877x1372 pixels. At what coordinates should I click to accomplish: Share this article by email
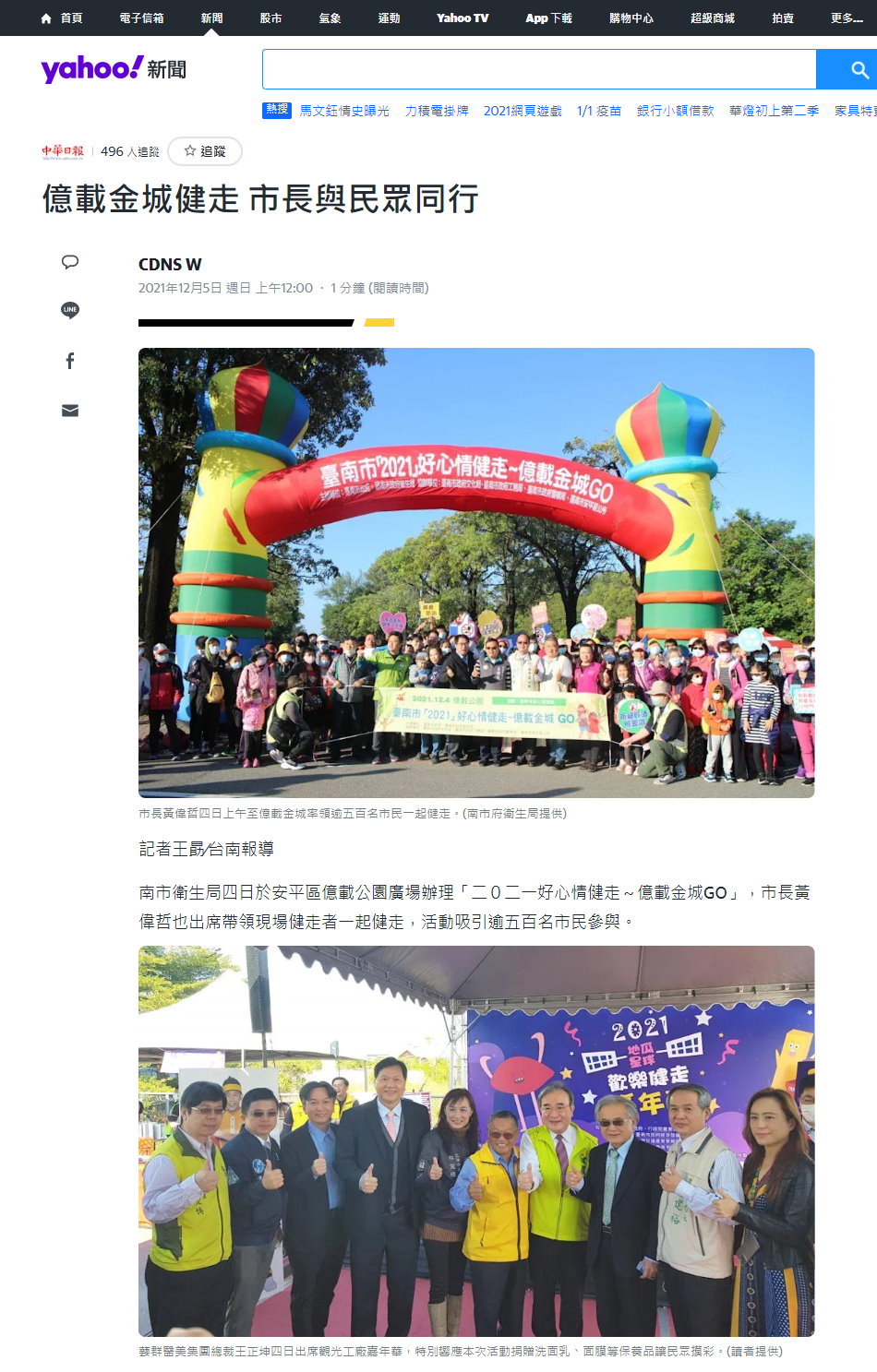[70, 411]
